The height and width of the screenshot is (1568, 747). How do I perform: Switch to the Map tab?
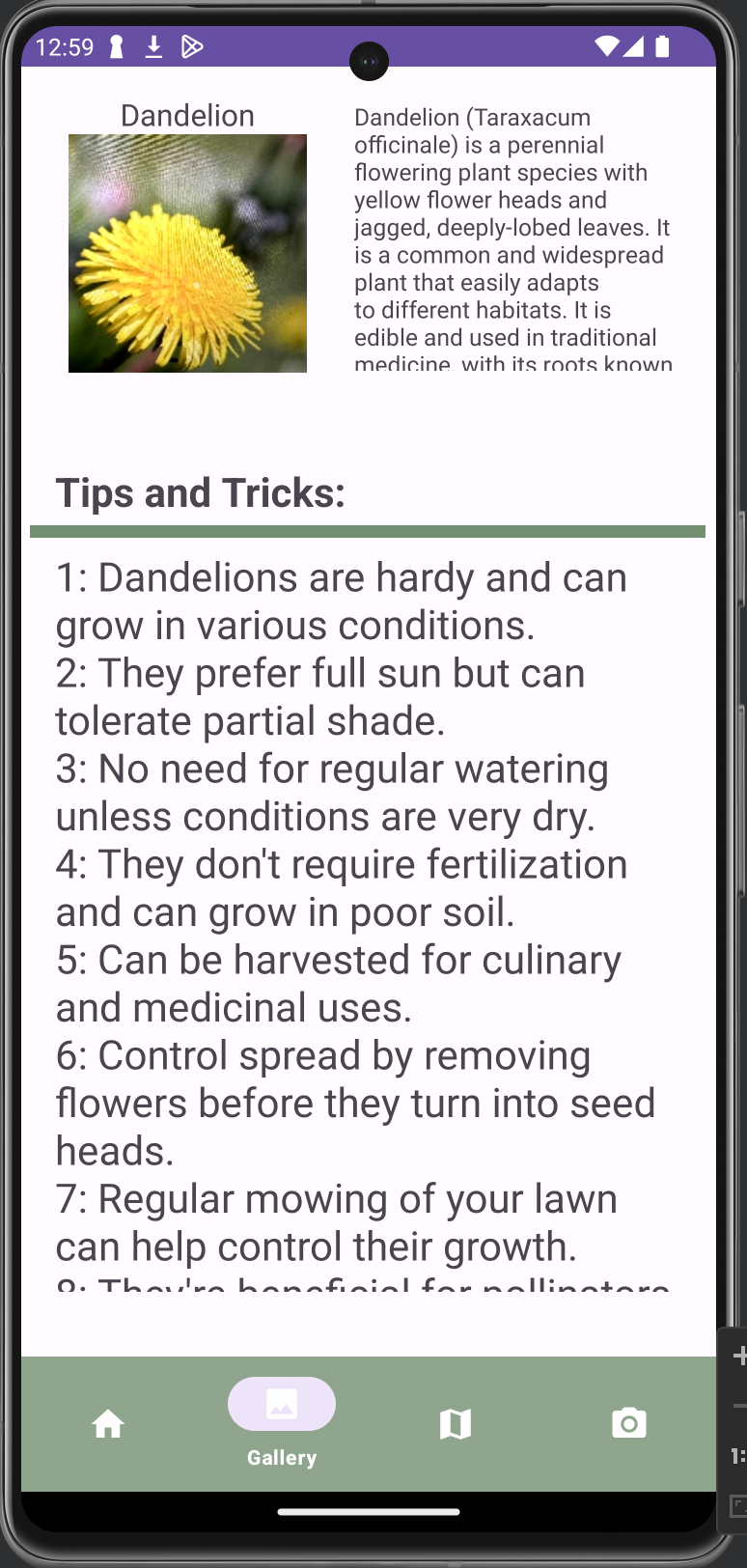(x=455, y=1423)
